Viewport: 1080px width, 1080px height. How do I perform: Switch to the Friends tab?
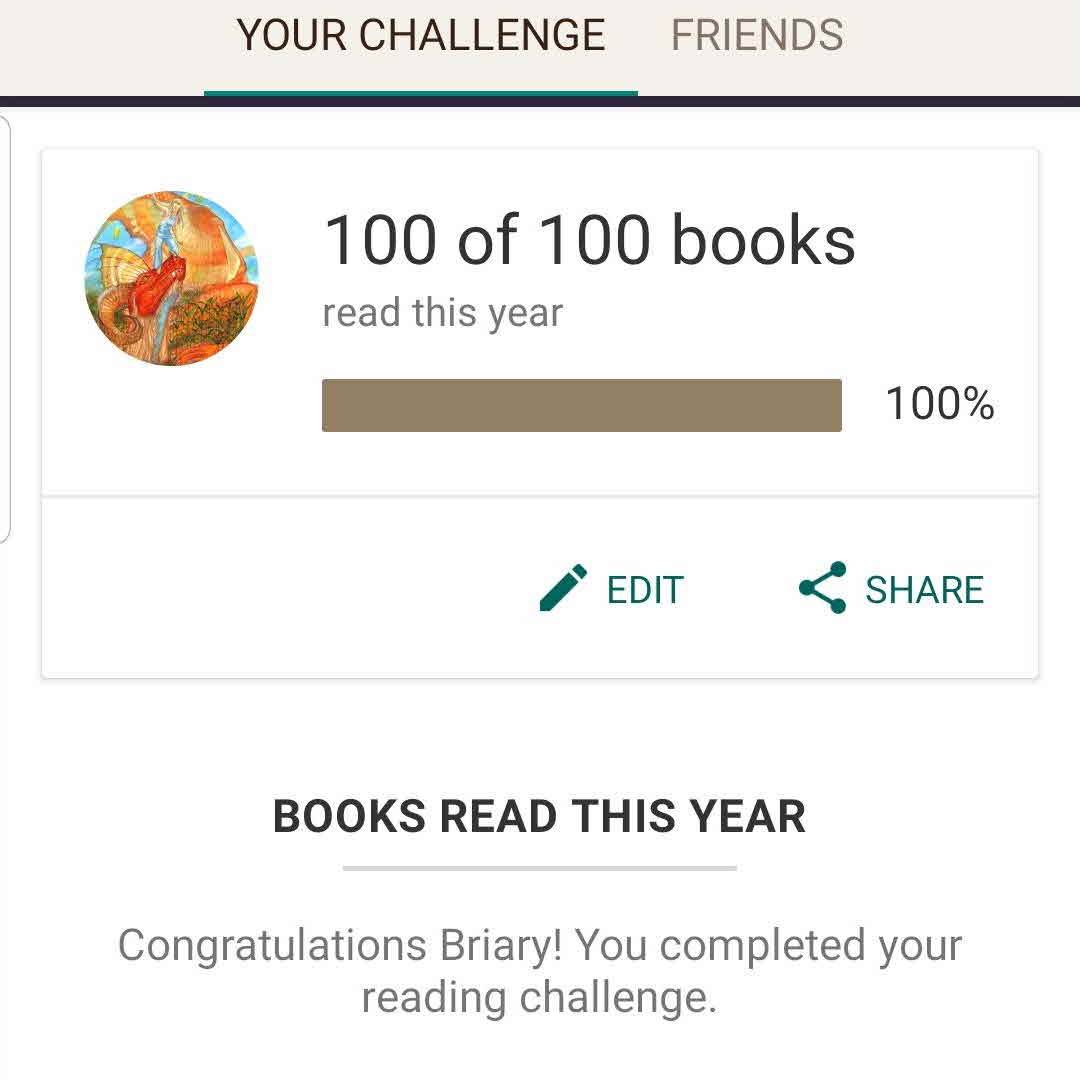pyautogui.click(x=757, y=37)
